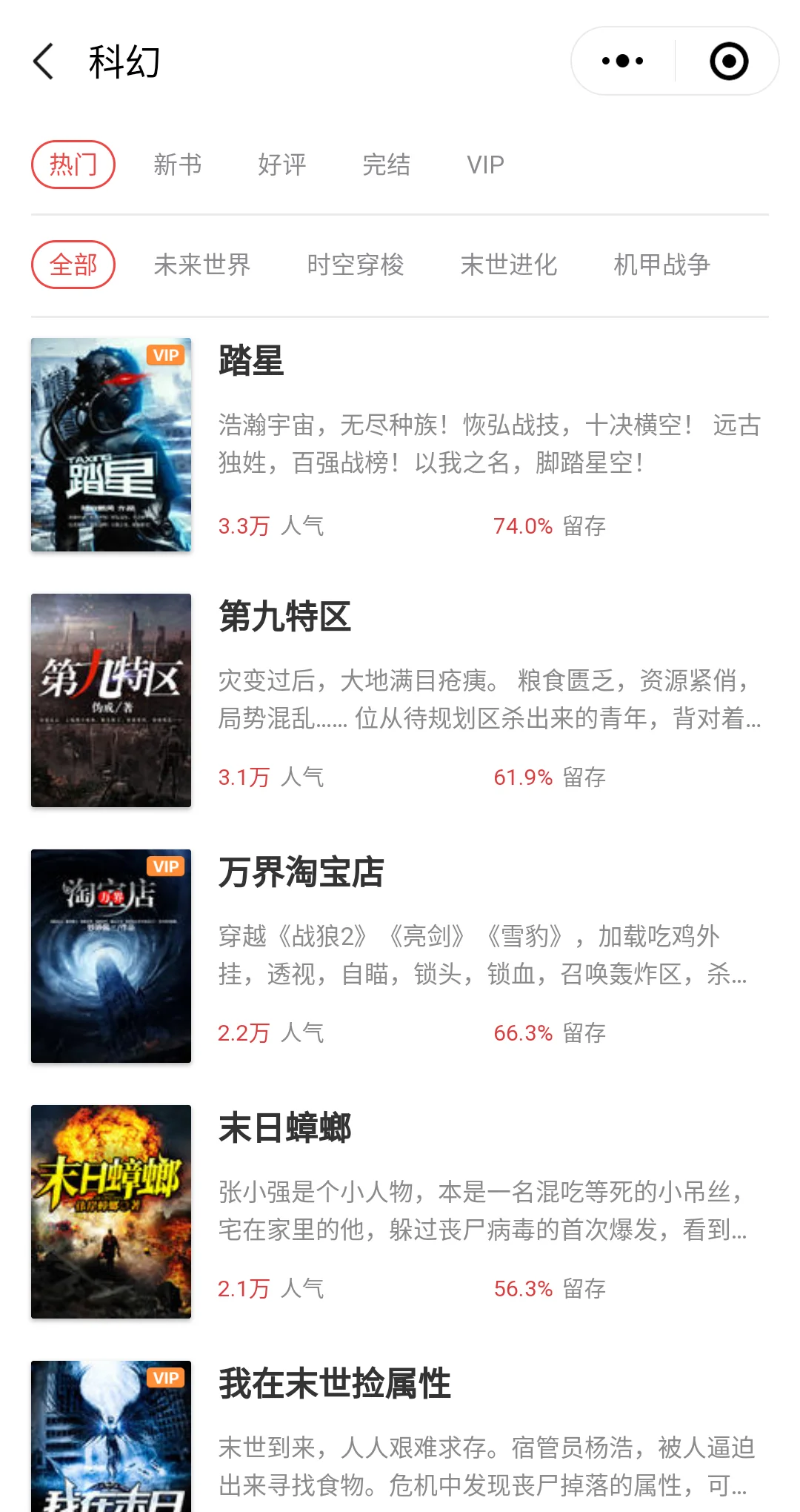The width and height of the screenshot is (800, 1512).
Task: Choose the 机甲战争 category
Action: pos(662,265)
